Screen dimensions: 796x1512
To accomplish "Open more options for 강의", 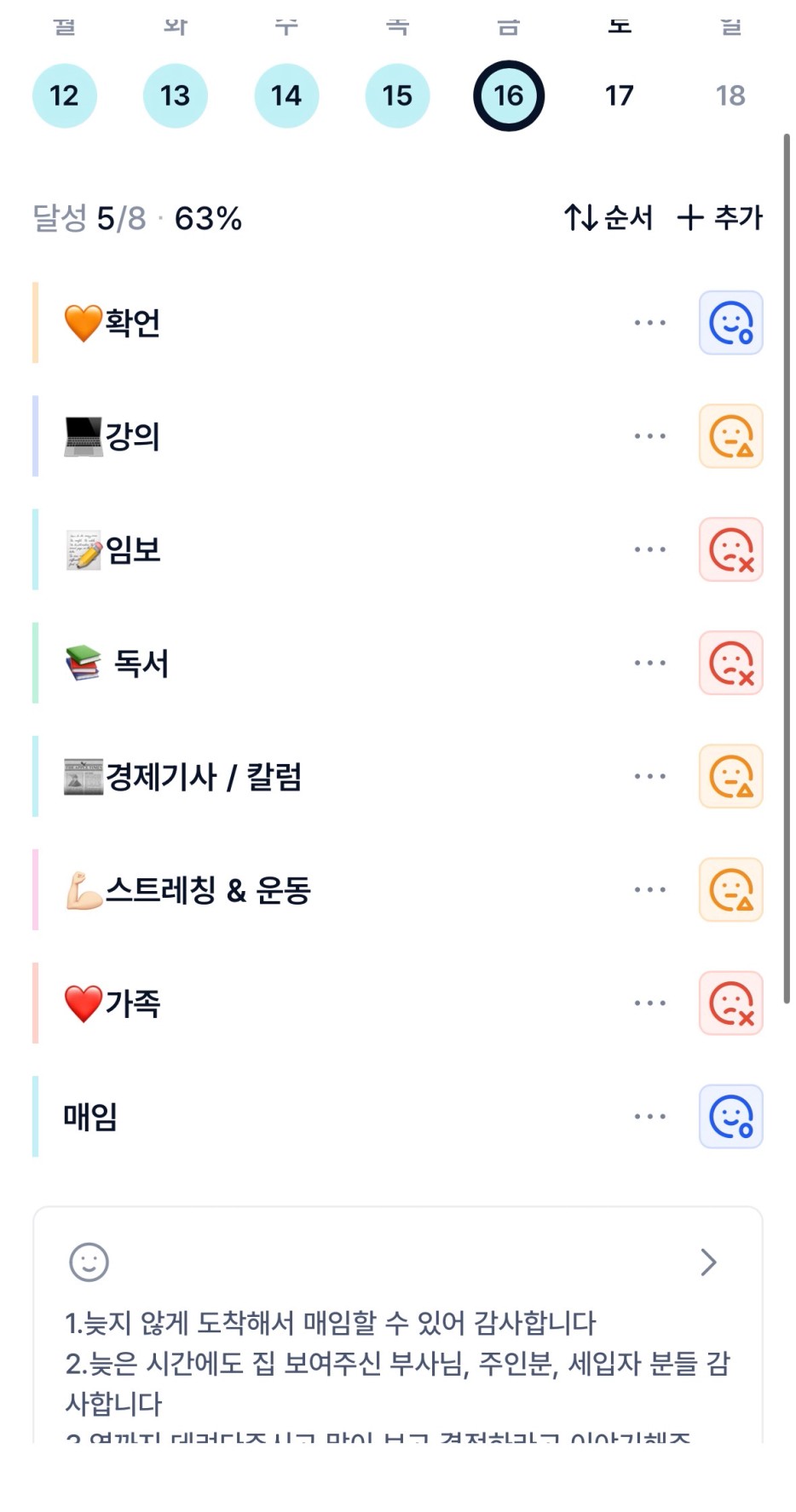I will coord(649,436).
